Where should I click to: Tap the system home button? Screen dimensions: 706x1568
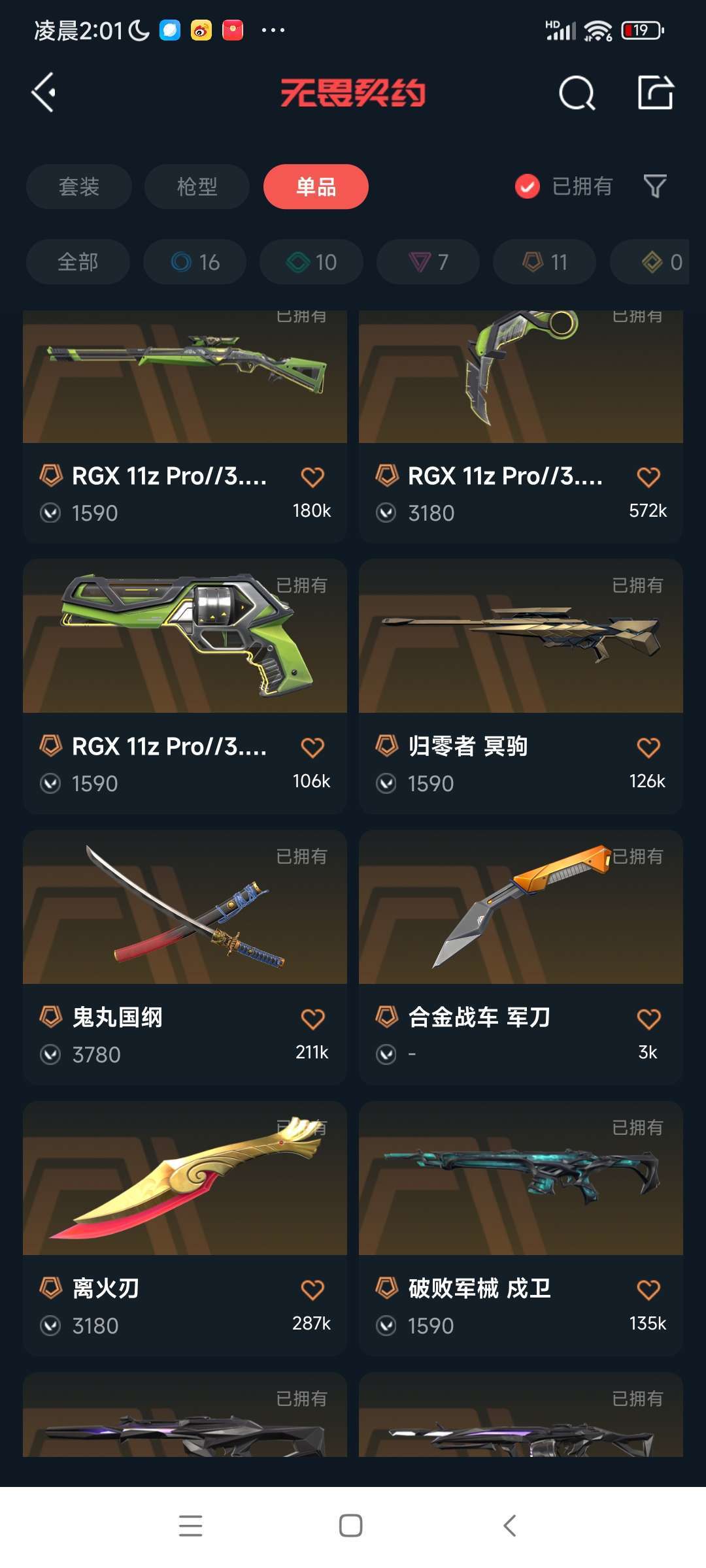351,1526
